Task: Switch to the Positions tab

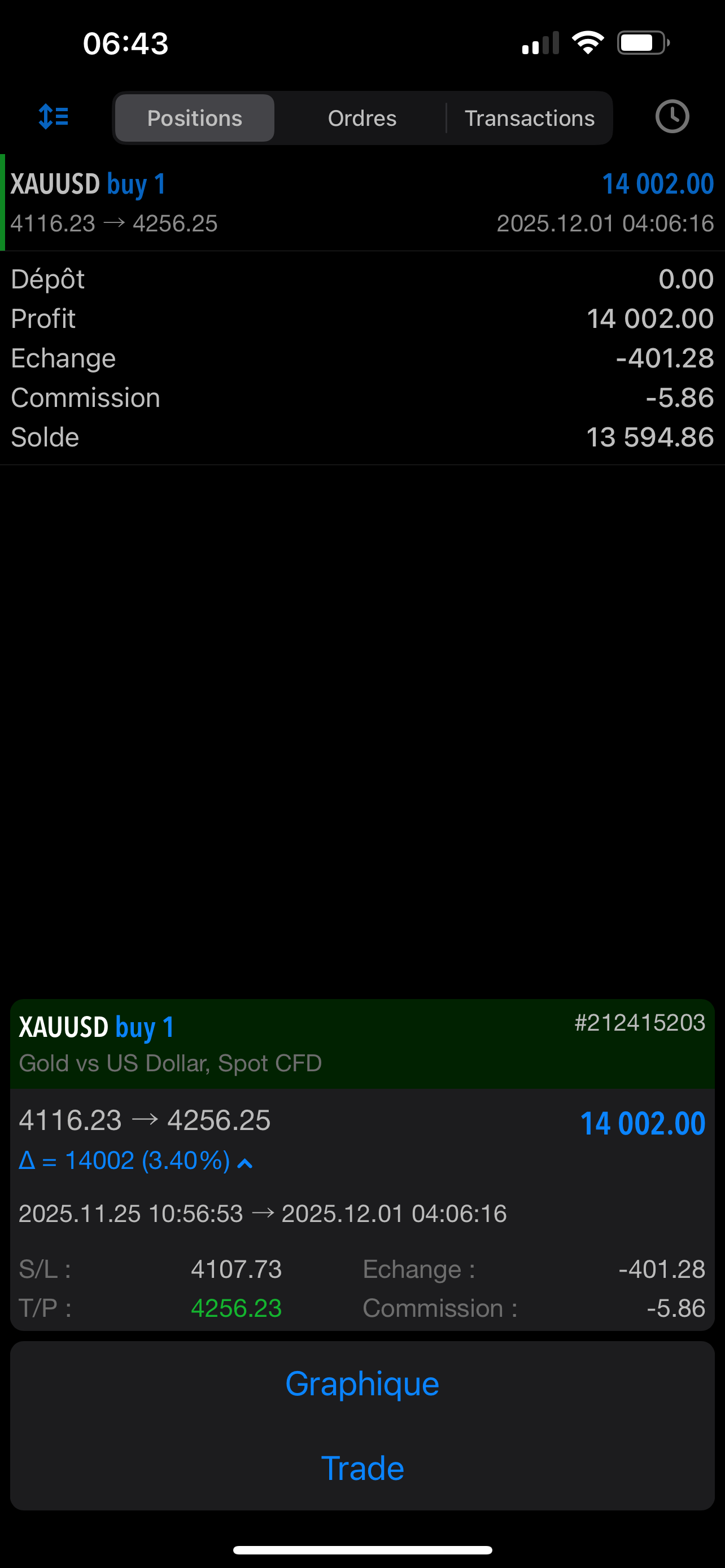Action: pyautogui.click(x=195, y=118)
